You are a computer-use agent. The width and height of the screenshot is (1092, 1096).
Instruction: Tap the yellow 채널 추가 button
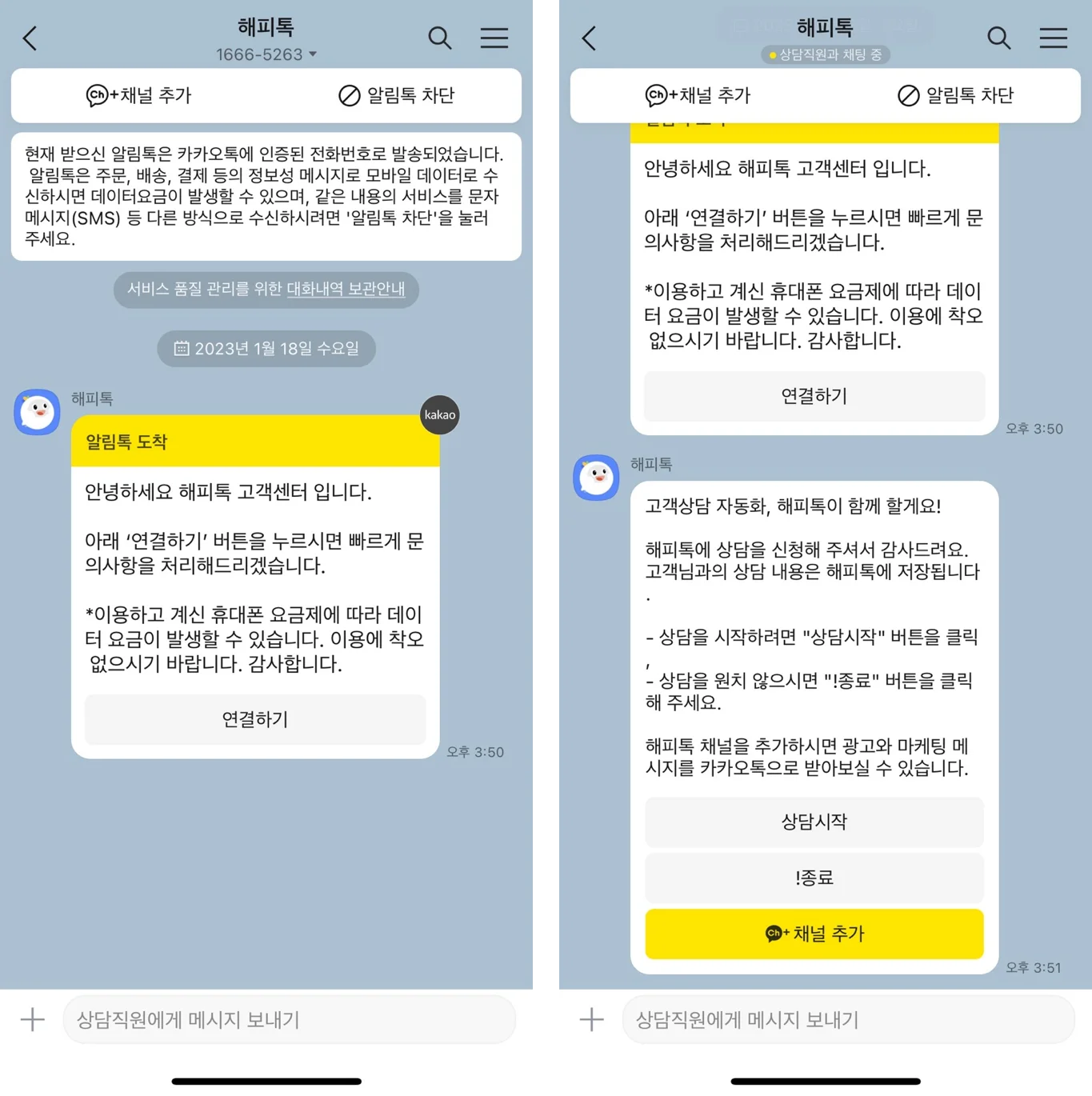point(814,934)
